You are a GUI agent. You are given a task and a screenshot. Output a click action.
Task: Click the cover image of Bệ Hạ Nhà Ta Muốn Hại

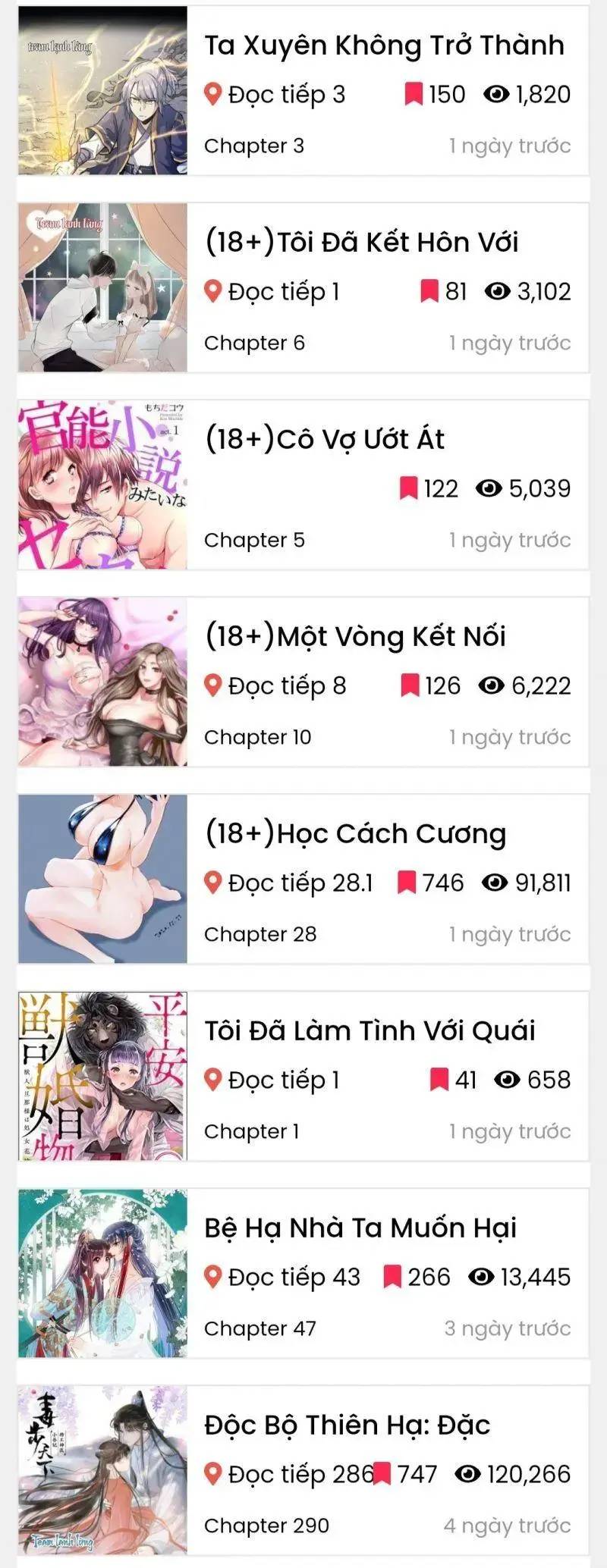[102, 1271]
